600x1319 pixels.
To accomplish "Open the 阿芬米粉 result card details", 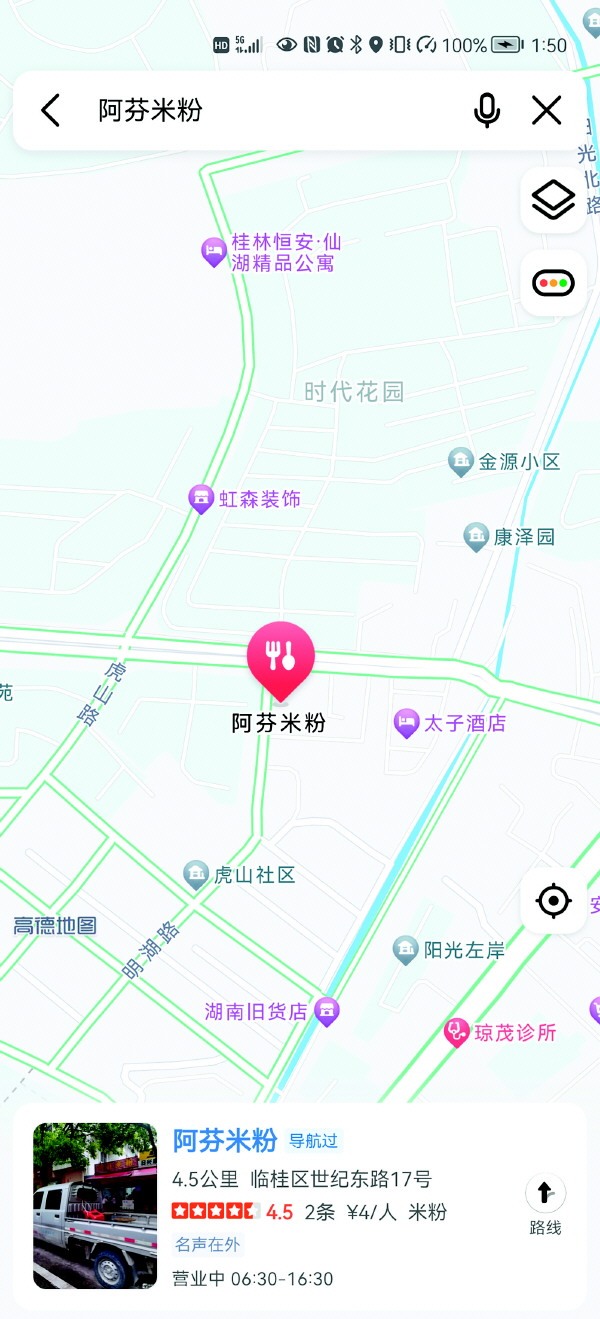I will (300, 1206).
